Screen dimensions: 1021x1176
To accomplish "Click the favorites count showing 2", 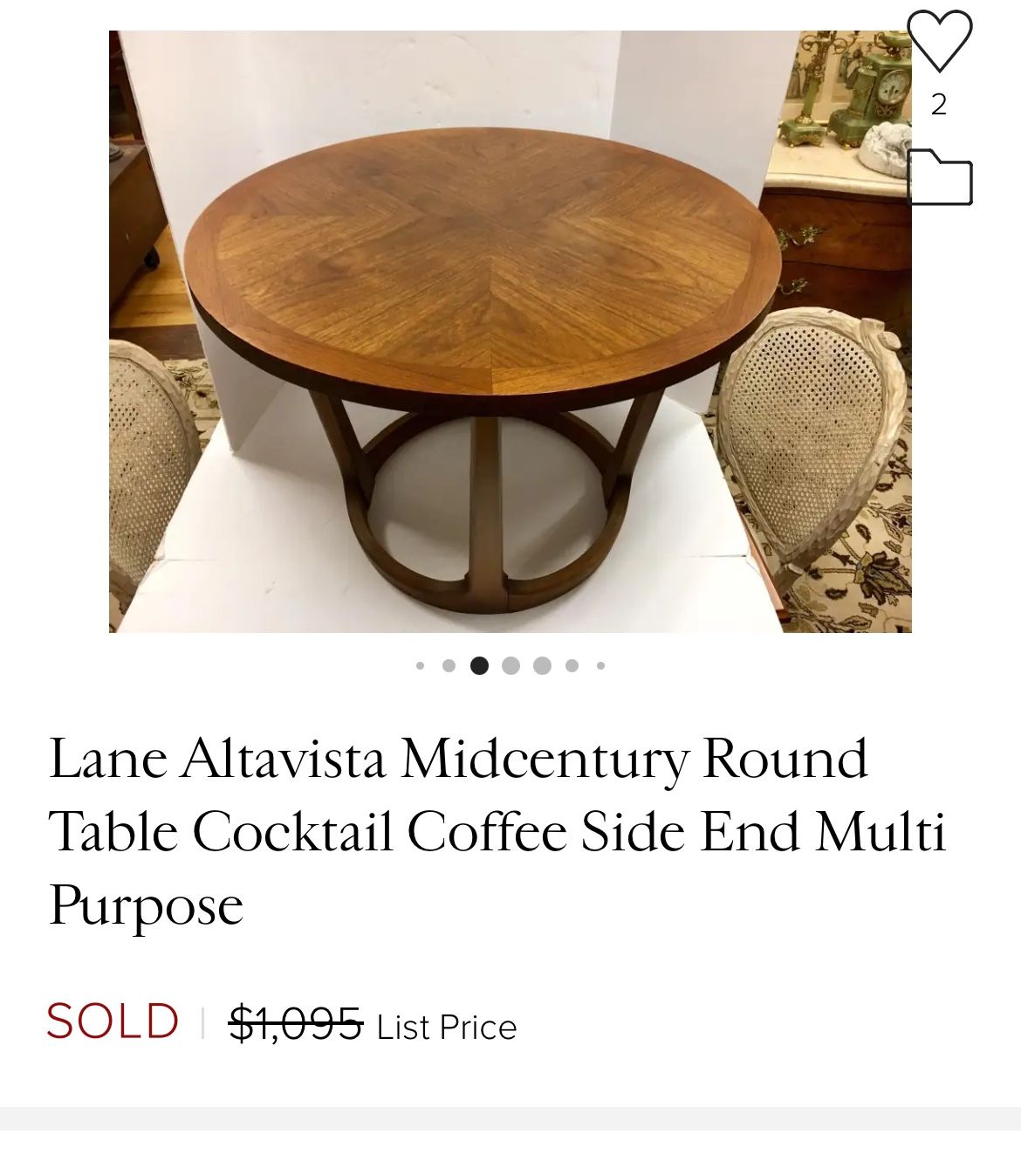I will (x=940, y=105).
